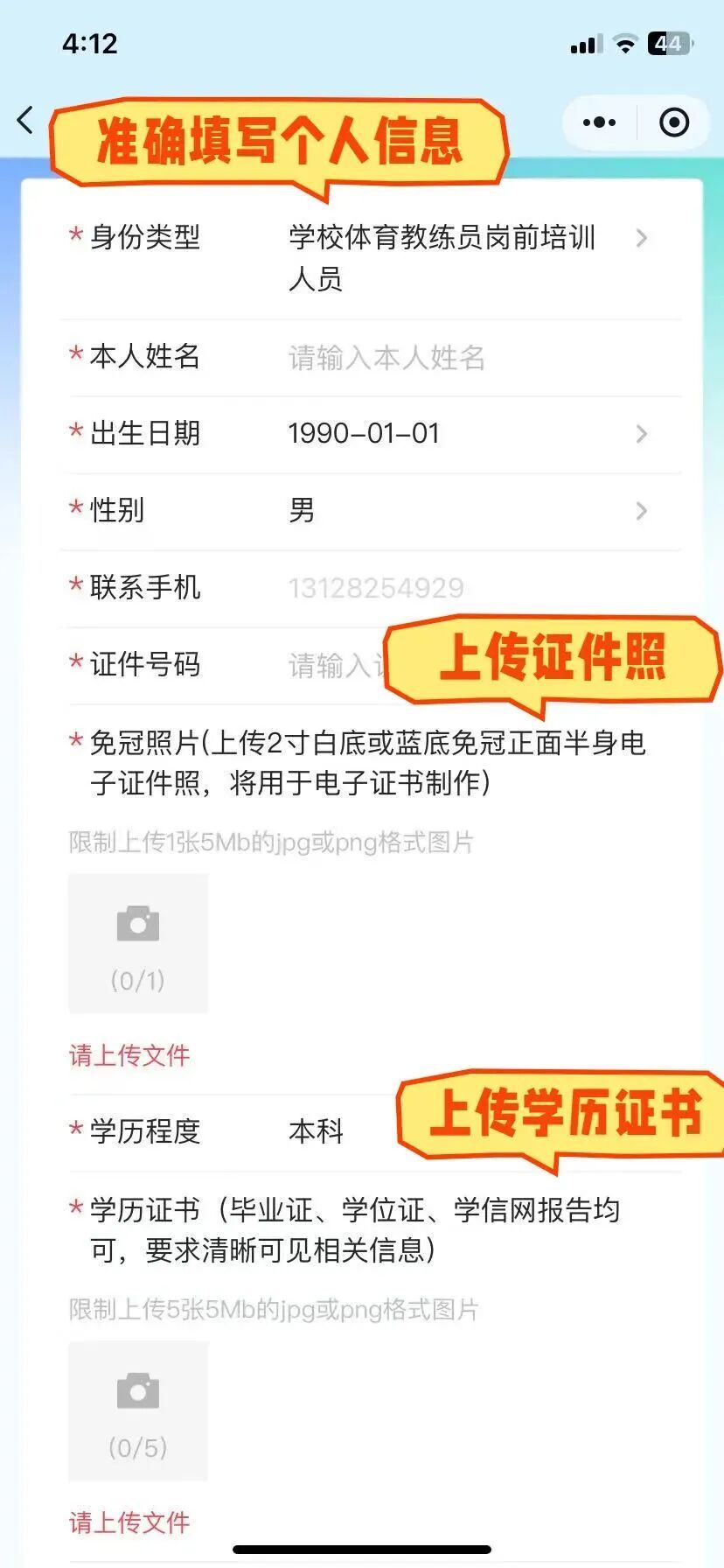Close the mini program via the circle icon
Image resolution: width=724 pixels, height=1568 pixels.
click(673, 122)
